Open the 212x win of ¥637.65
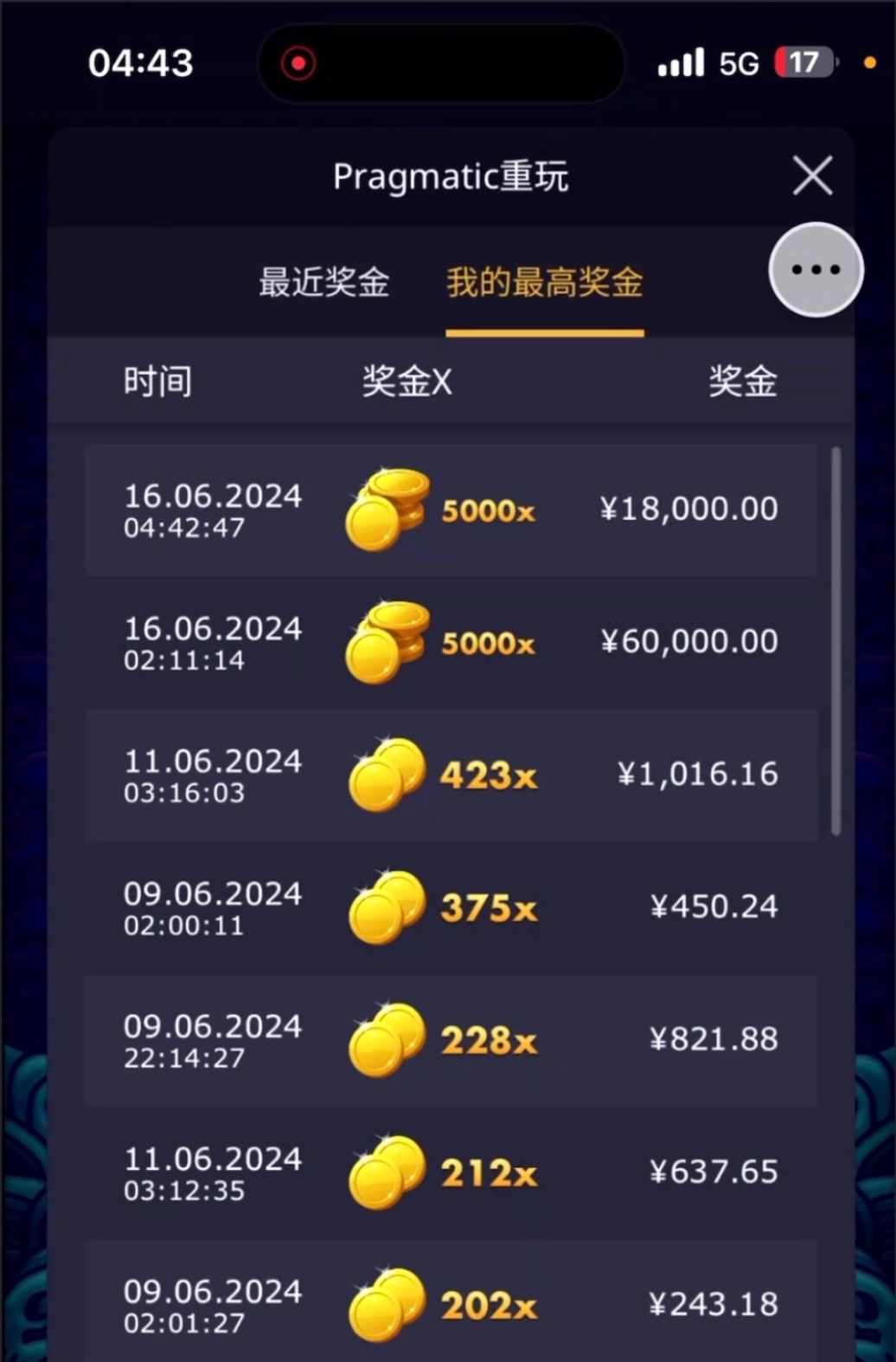Screen dimensions: 896x1362 click(x=451, y=1172)
